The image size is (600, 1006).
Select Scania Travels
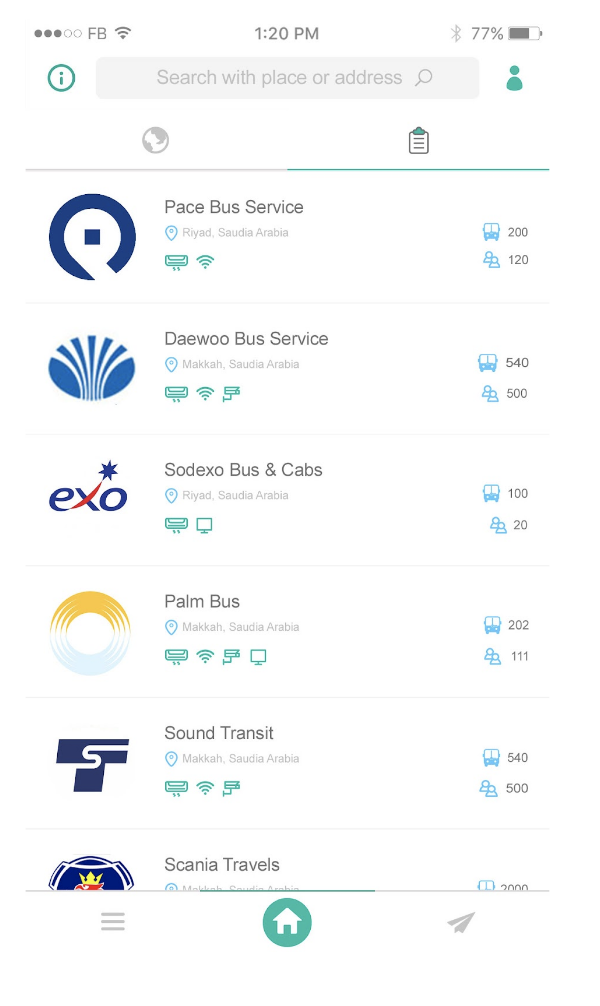point(222,865)
